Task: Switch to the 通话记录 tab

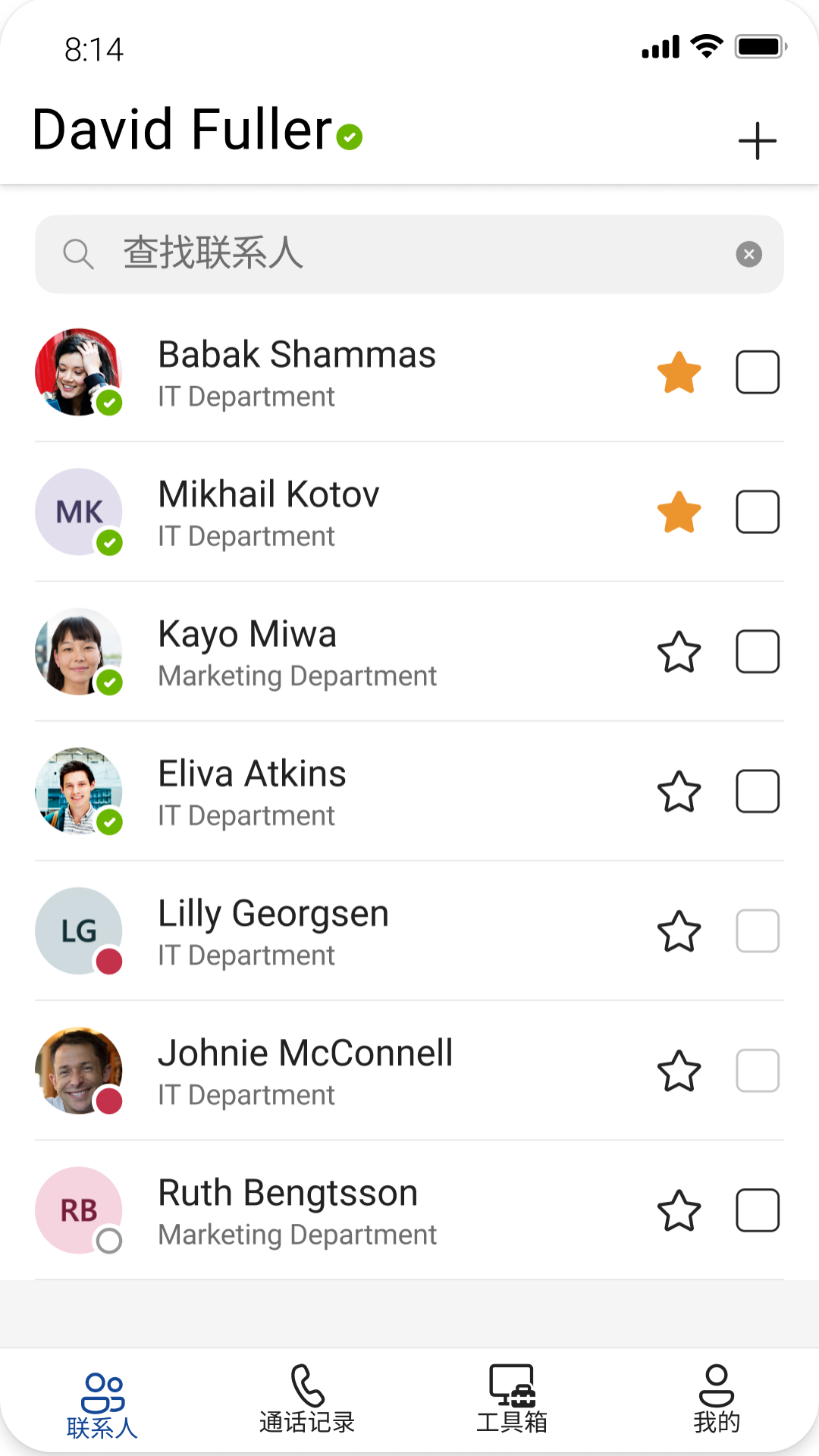Action: 307,1400
